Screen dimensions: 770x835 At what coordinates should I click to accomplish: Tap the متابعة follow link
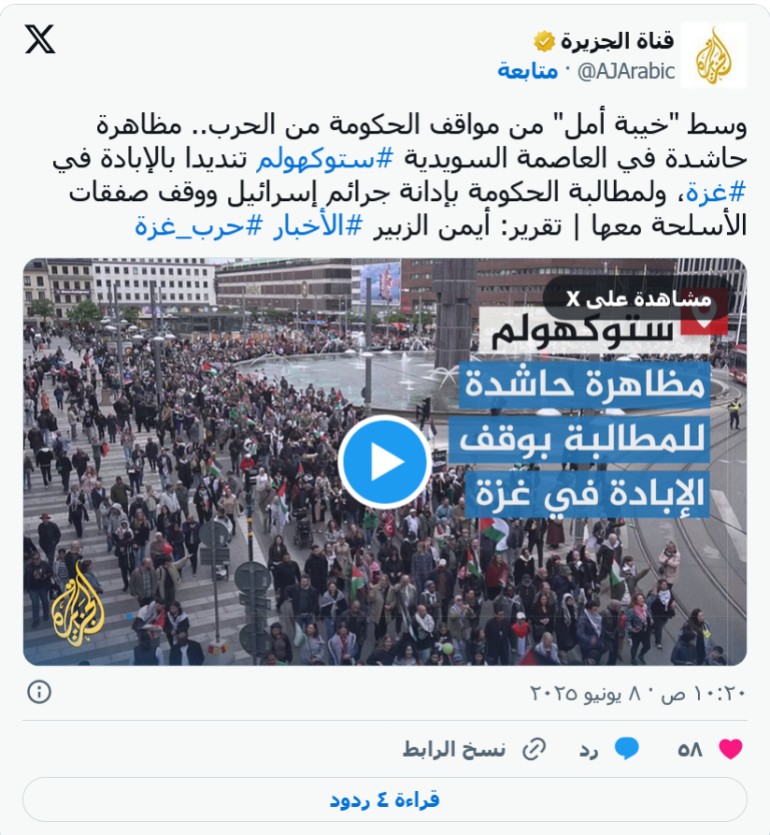click(528, 71)
